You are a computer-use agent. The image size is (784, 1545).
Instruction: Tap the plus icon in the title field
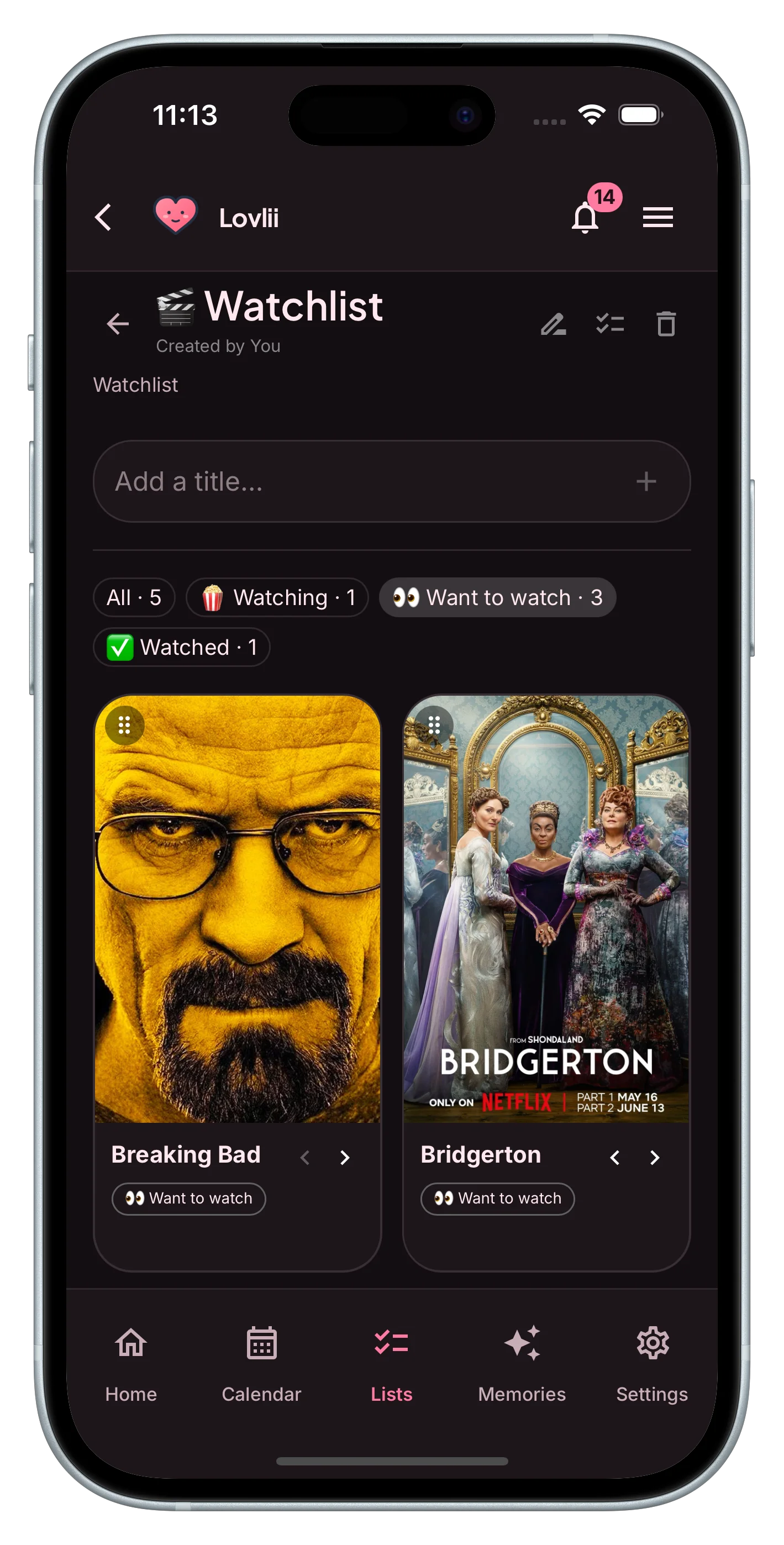point(646,481)
